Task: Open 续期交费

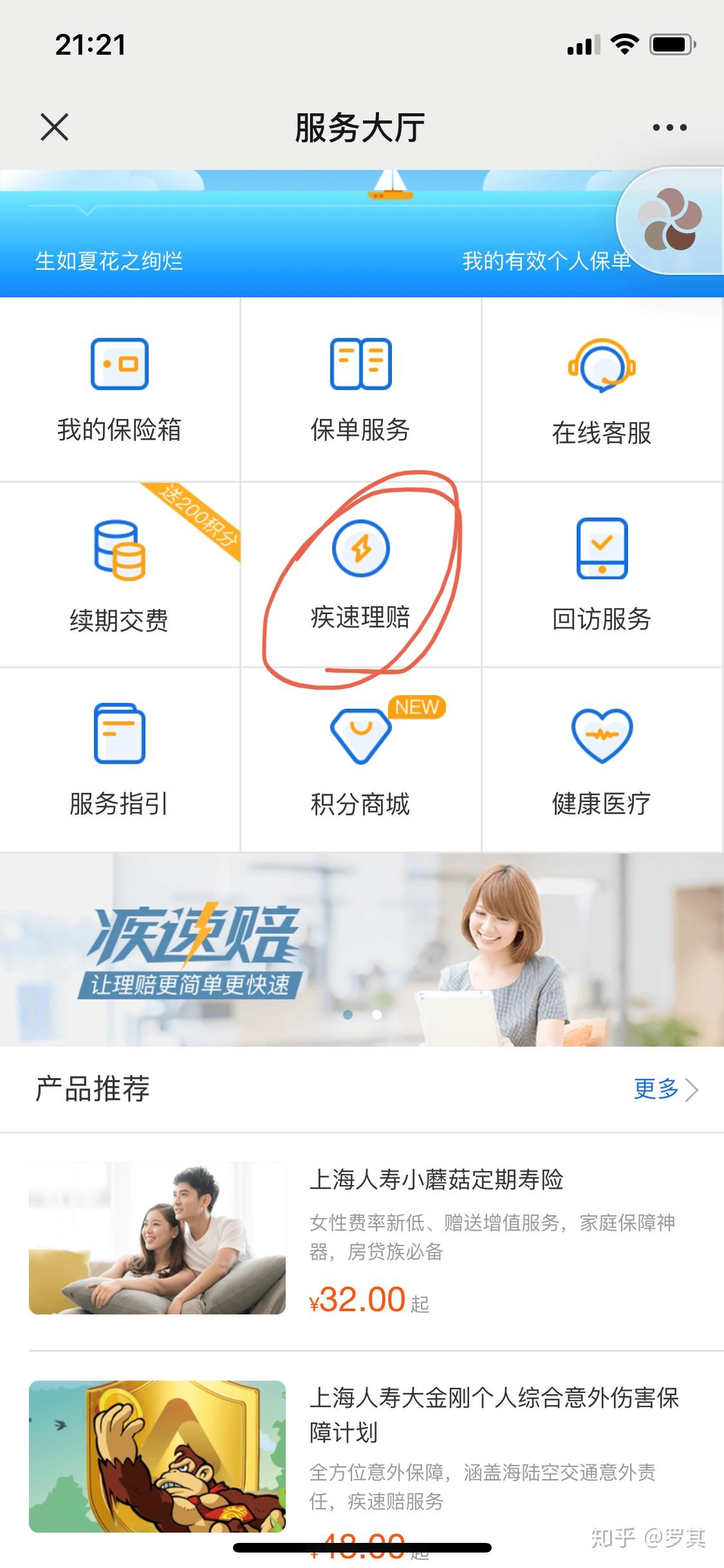Action: click(120, 576)
